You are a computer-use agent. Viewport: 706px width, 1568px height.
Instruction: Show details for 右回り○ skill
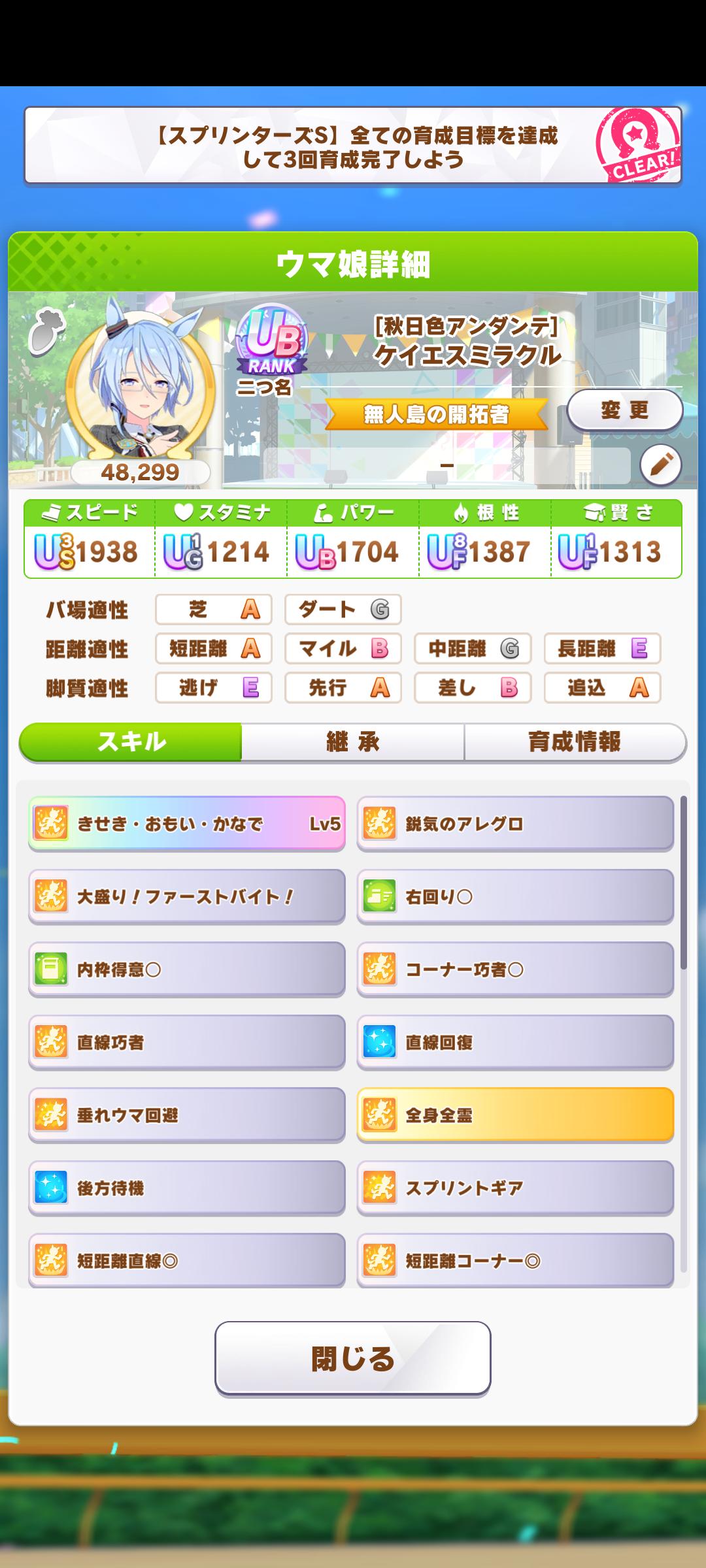[x=515, y=896]
